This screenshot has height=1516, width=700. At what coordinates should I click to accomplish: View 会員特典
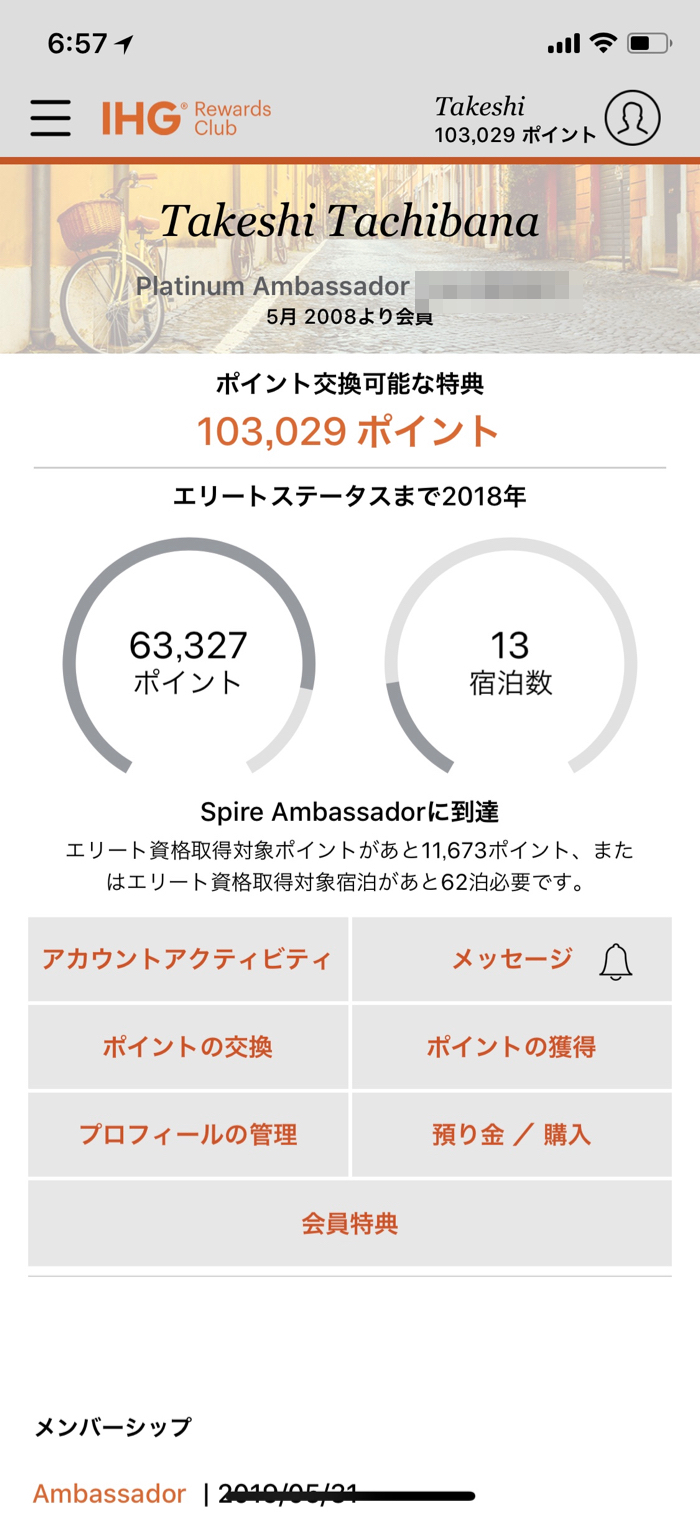click(x=350, y=1223)
